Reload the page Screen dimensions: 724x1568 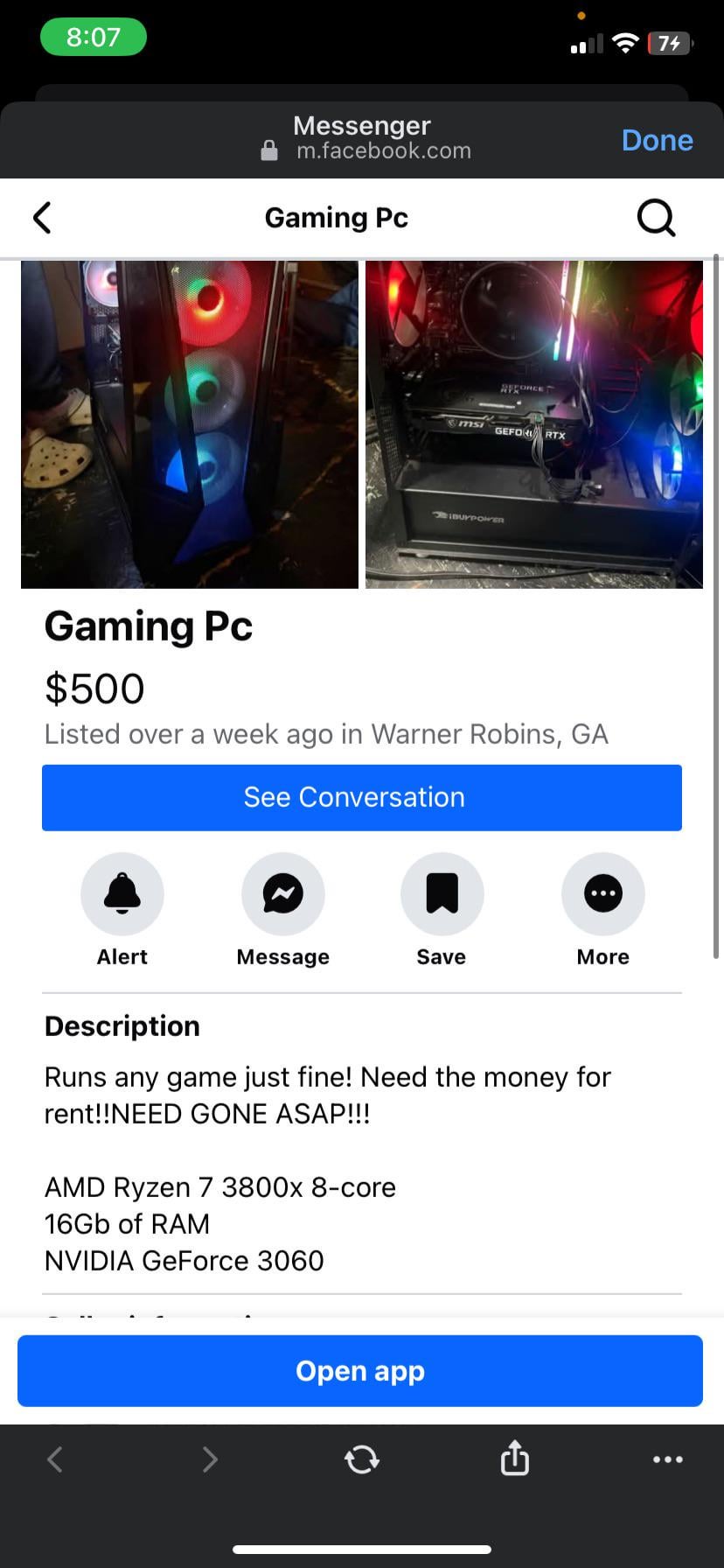pos(362,1459)
